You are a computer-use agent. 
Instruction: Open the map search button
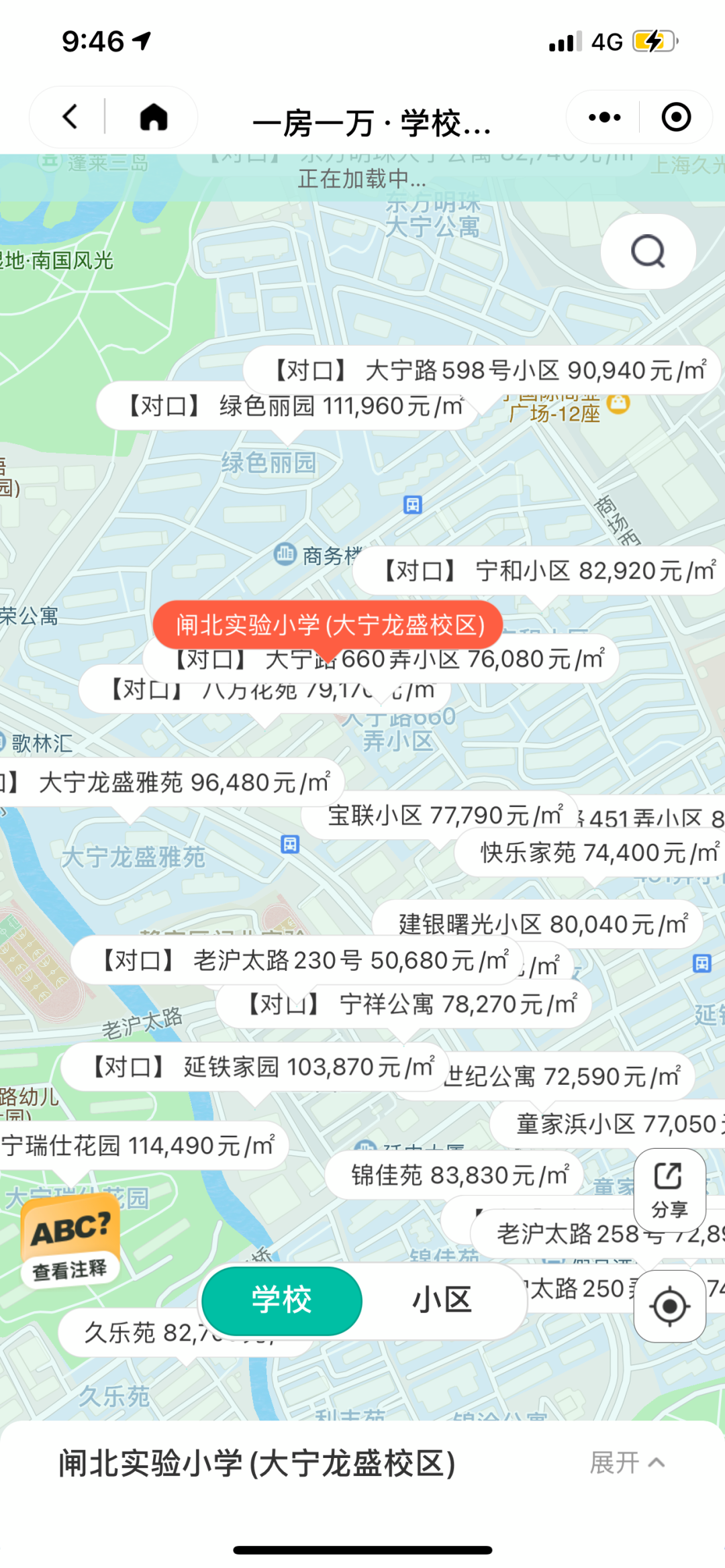(x=648, y=252)
